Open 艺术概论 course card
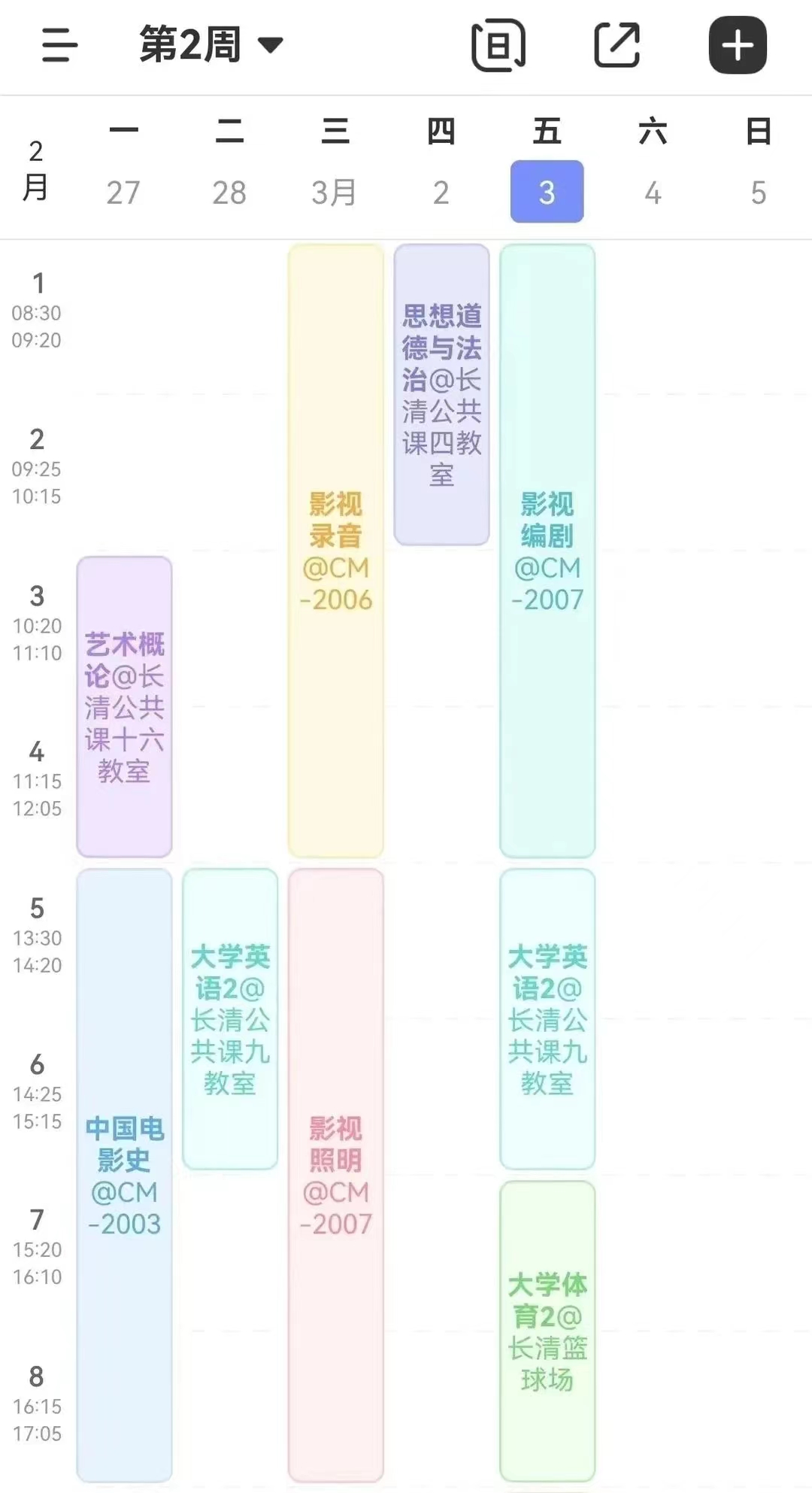Image resolution: width=812 pixels, height=1493 pixels. tap(124, 706)
